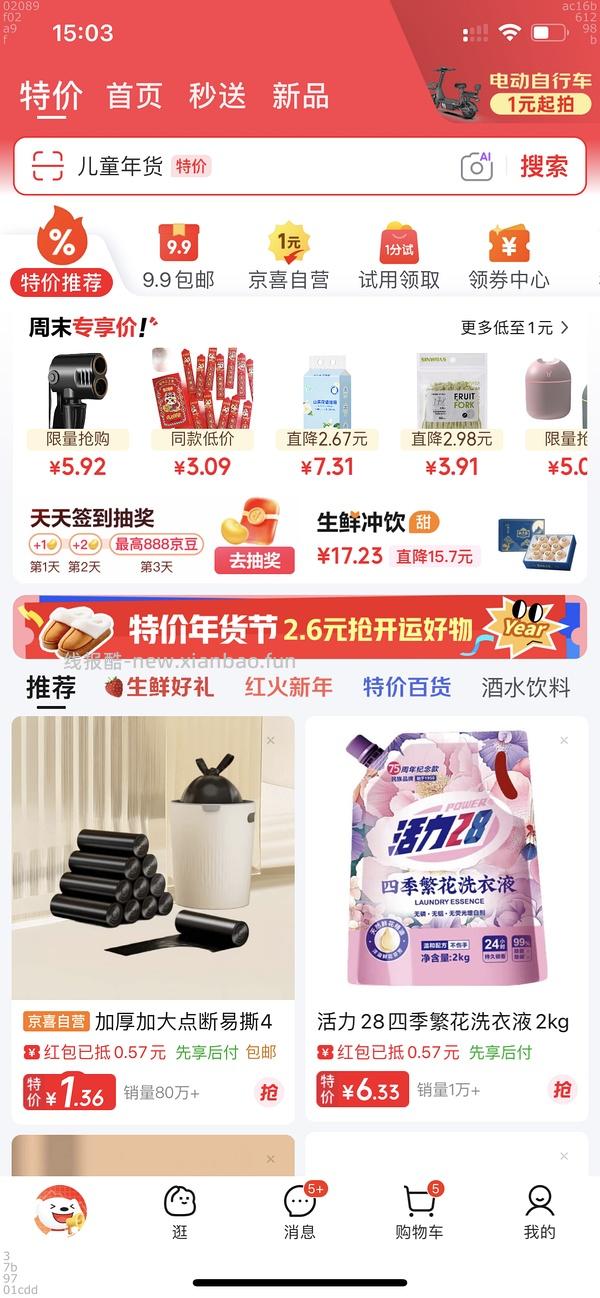
Task: Tap 抢 on the ¥1.36 garbage bags
Action: click(269, 1091)
